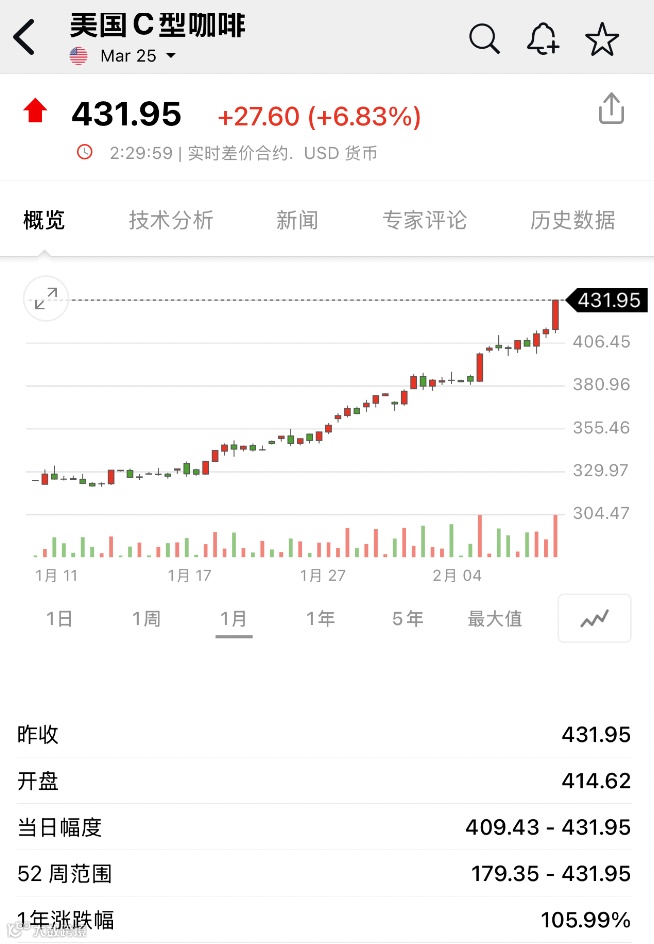654x944 pixels.
Task: Open the 新闻 tab
Action: click(297, 220)
